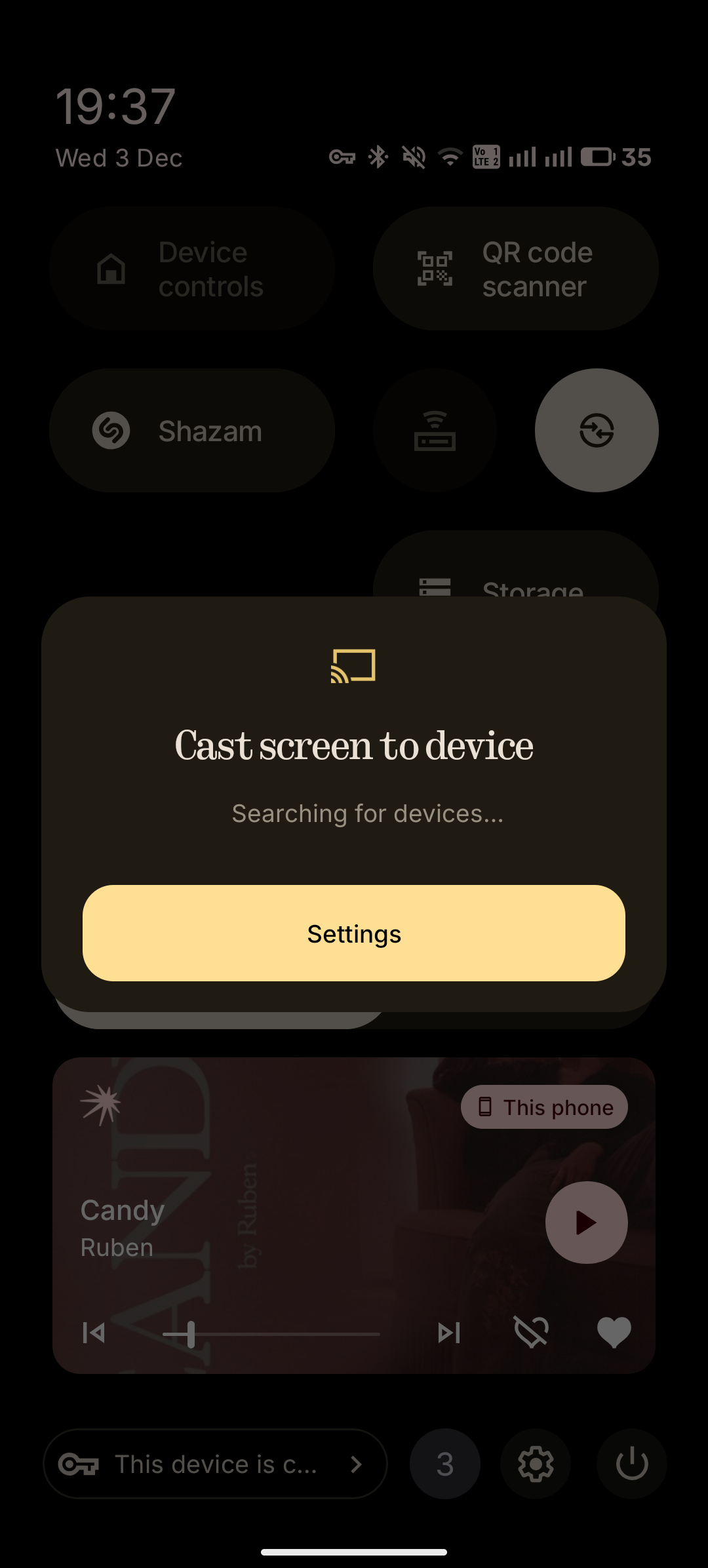Toggle the hotspot tile

pos(435,431)
